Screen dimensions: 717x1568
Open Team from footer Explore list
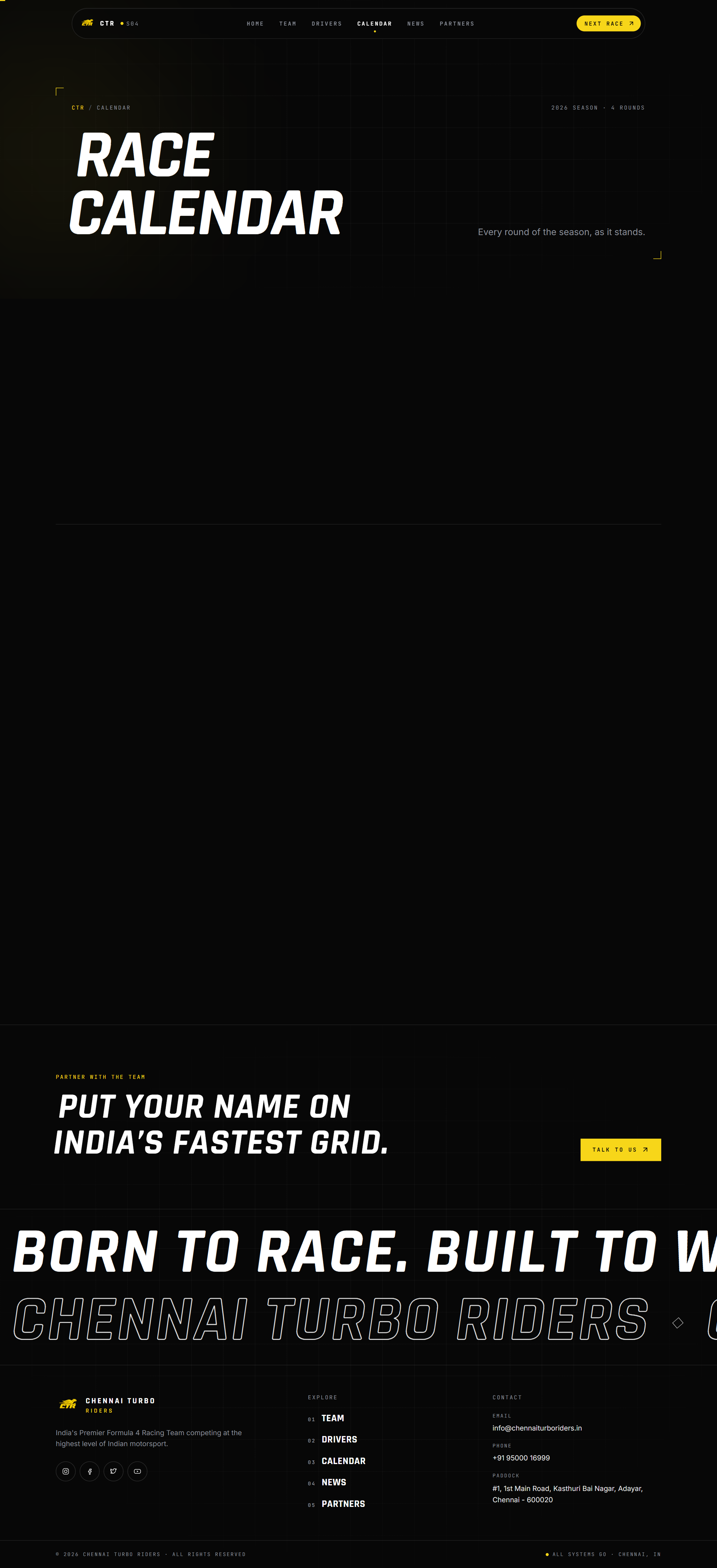point(333,1418)
